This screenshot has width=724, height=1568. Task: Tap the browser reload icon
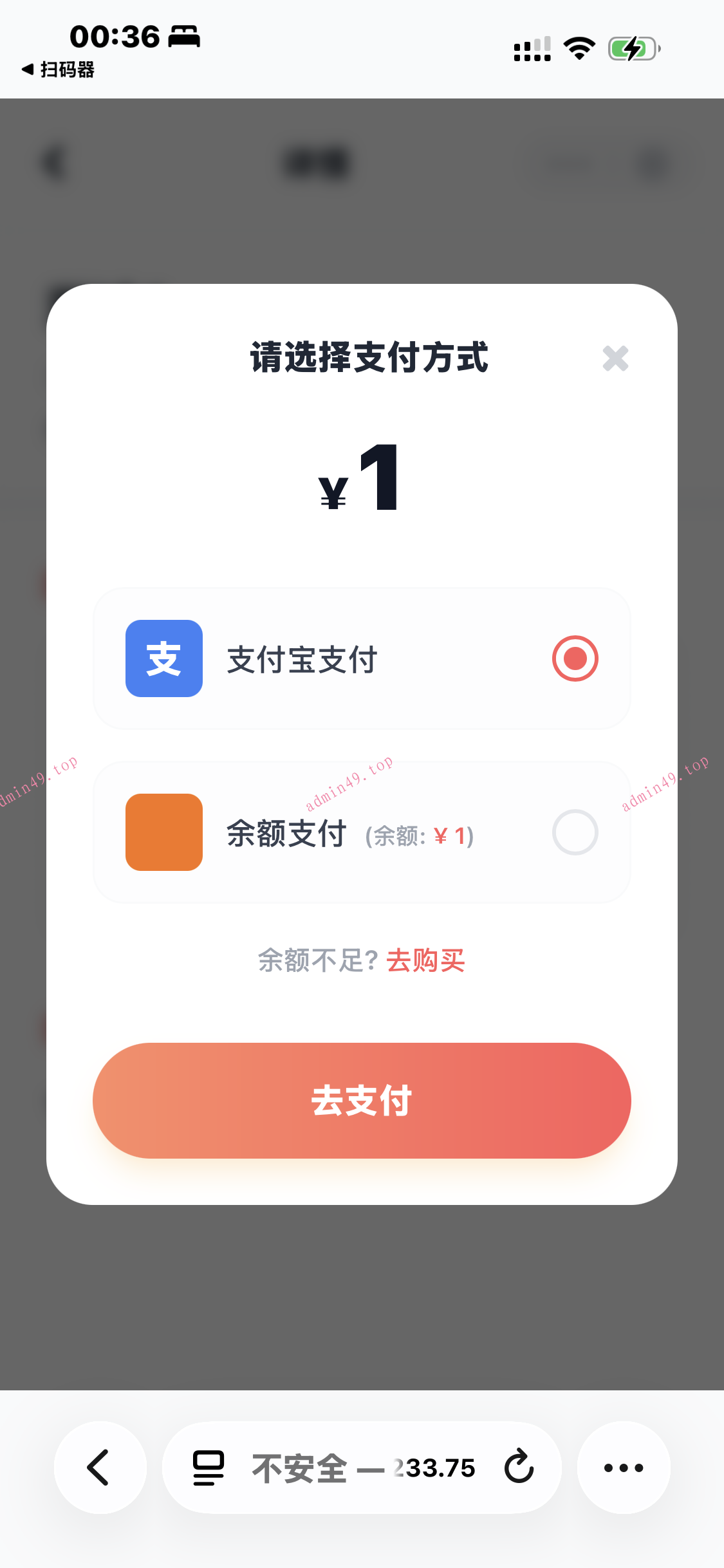(x=519, y=1468)
